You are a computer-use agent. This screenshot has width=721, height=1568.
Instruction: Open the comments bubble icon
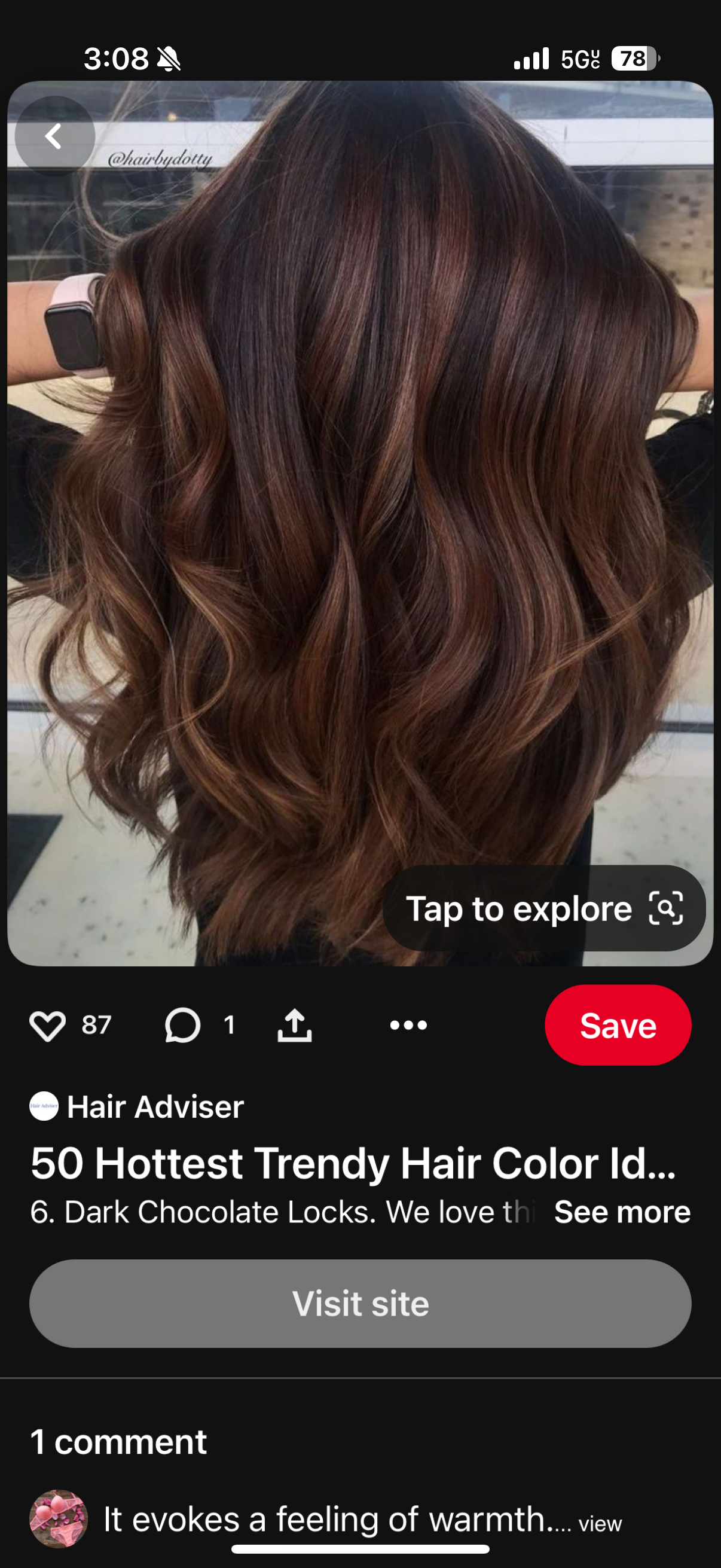[182, 1026]
